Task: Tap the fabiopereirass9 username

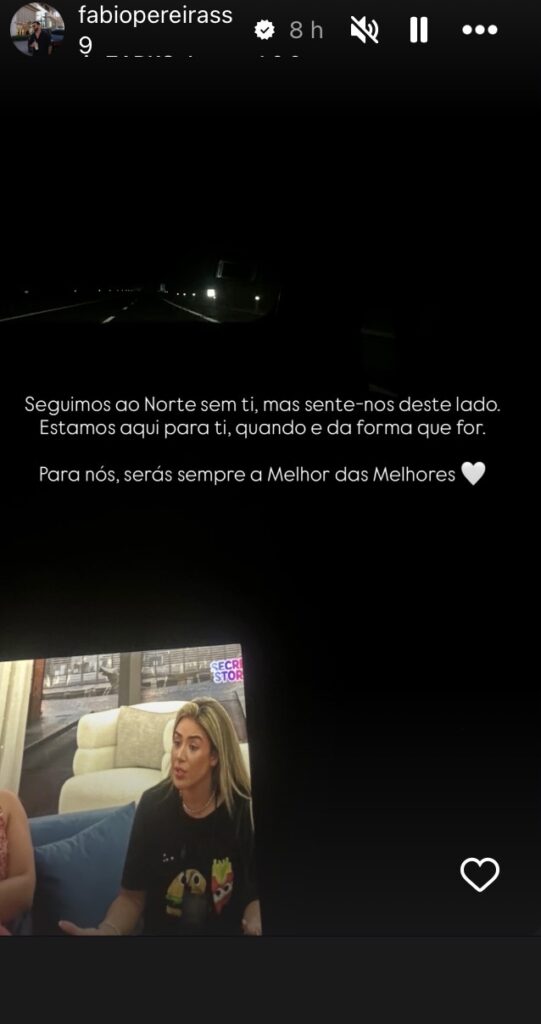Action: [x=156, y=29]
